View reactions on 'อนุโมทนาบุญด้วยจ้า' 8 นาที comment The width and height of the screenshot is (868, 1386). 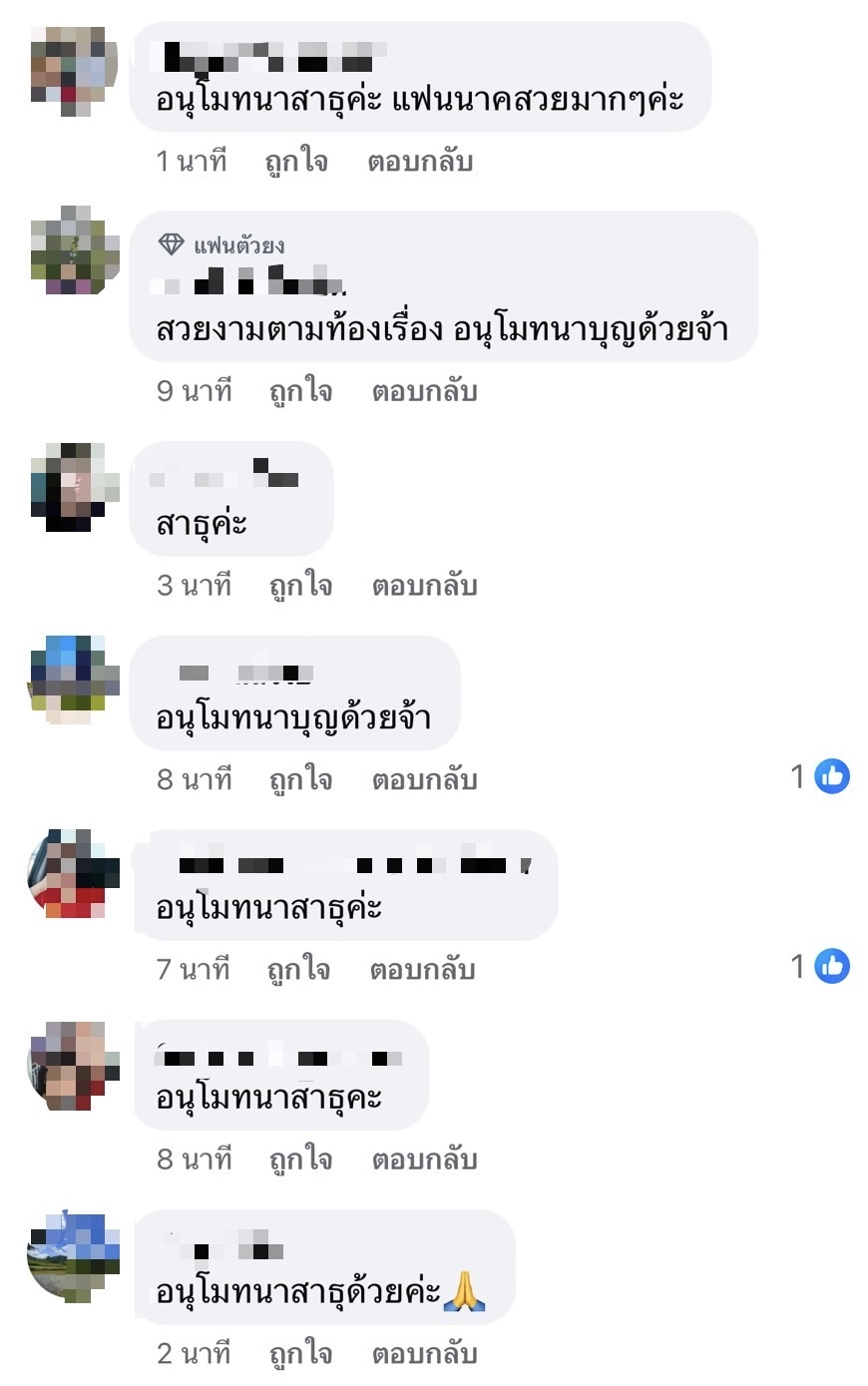point(820,776)
